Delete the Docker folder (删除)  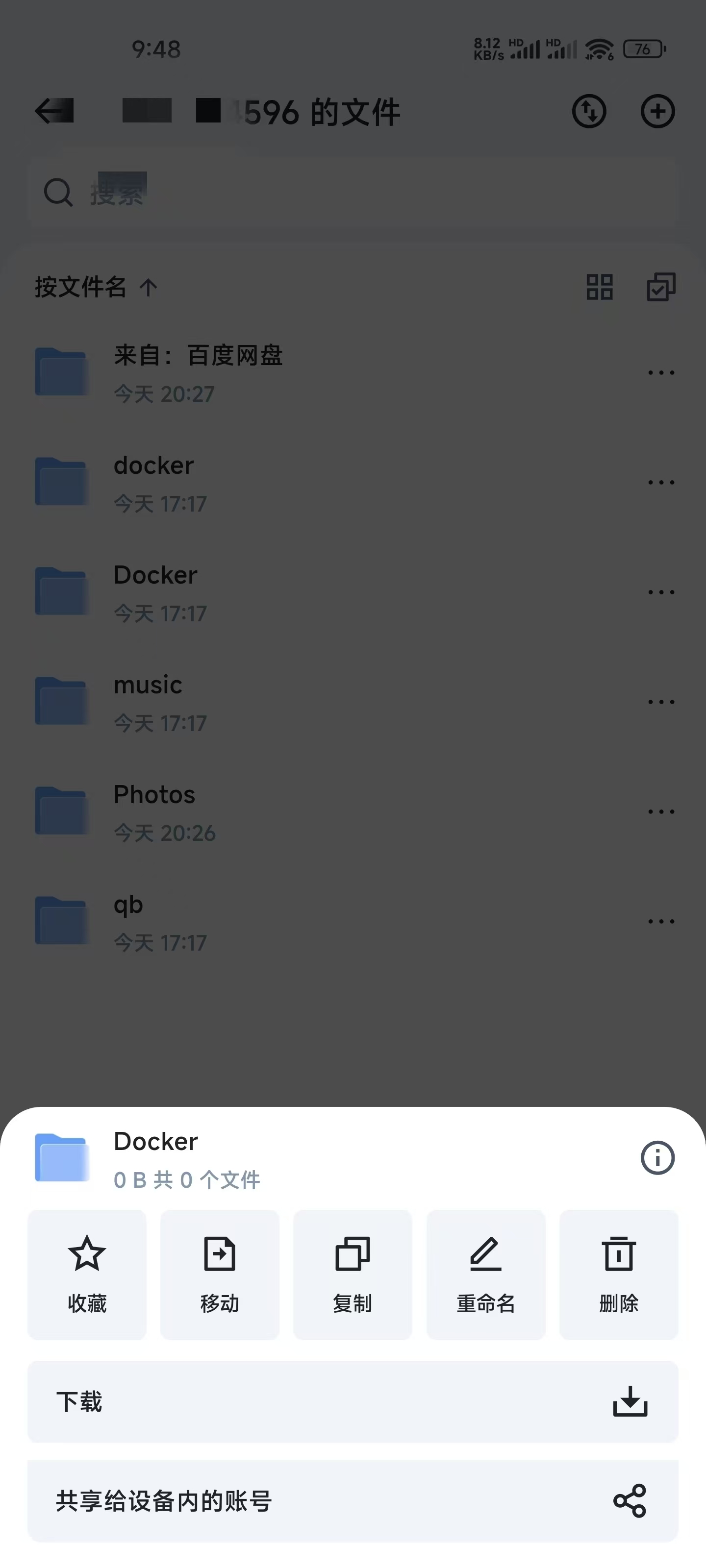618,1274
